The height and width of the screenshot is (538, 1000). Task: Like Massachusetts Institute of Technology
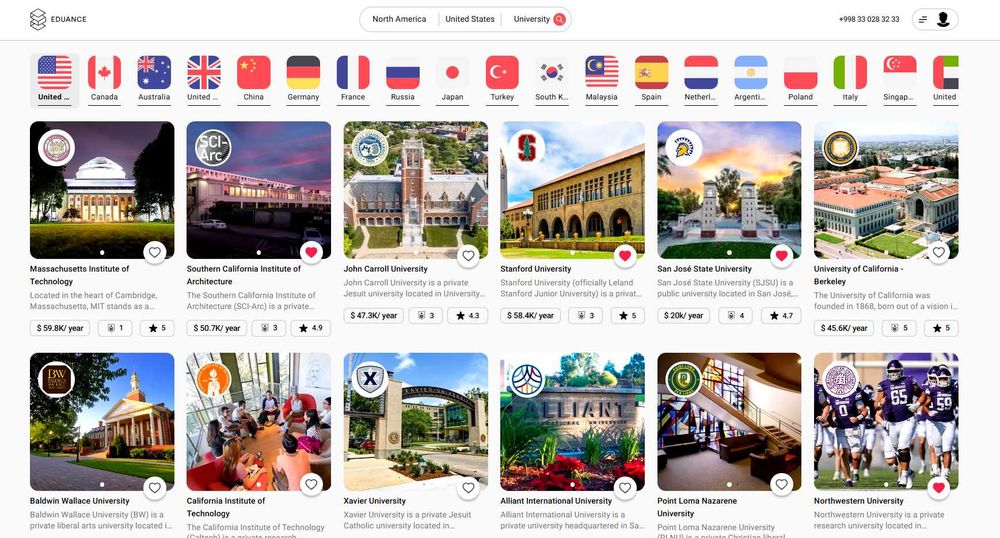[x=154, y=253]
